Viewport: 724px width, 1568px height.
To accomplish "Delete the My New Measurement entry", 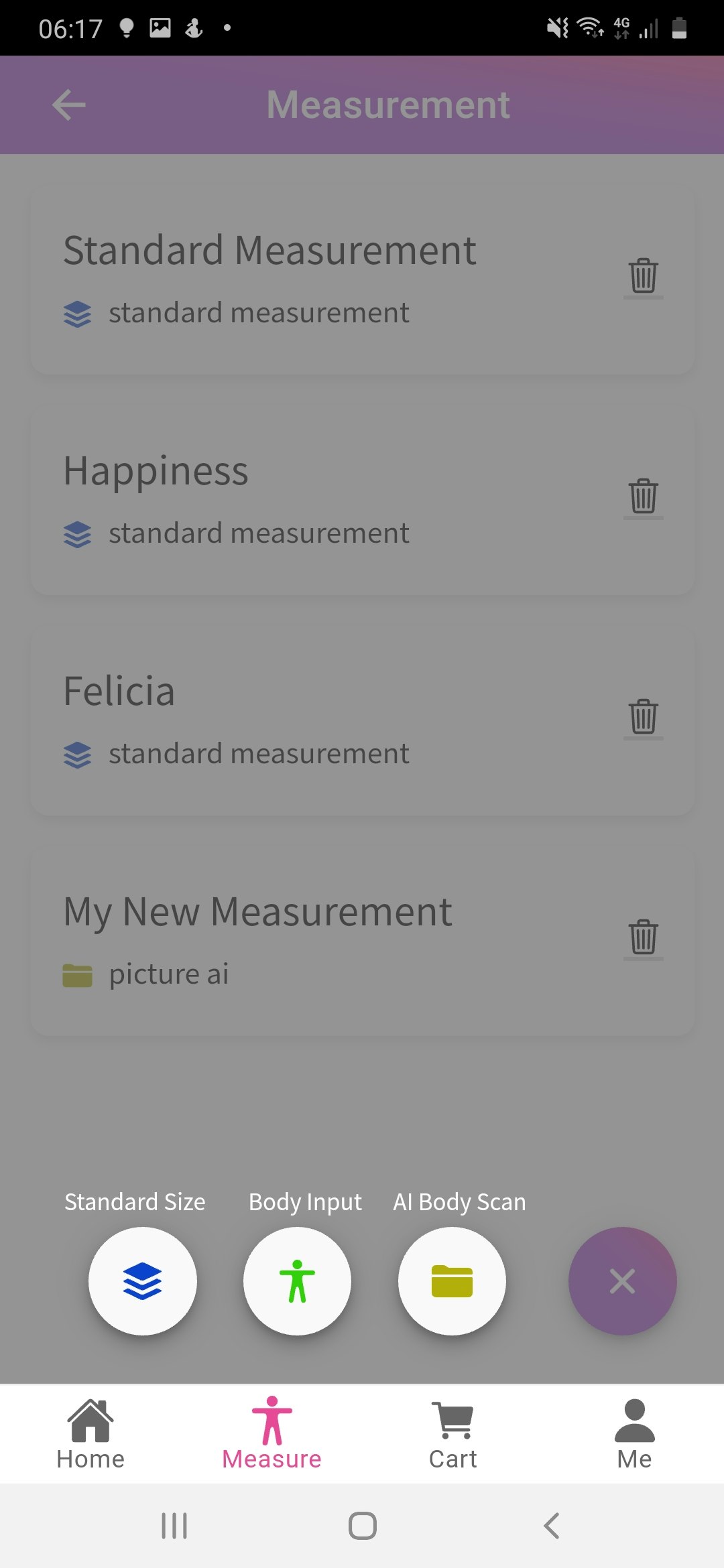I will [x=643, y=937].
